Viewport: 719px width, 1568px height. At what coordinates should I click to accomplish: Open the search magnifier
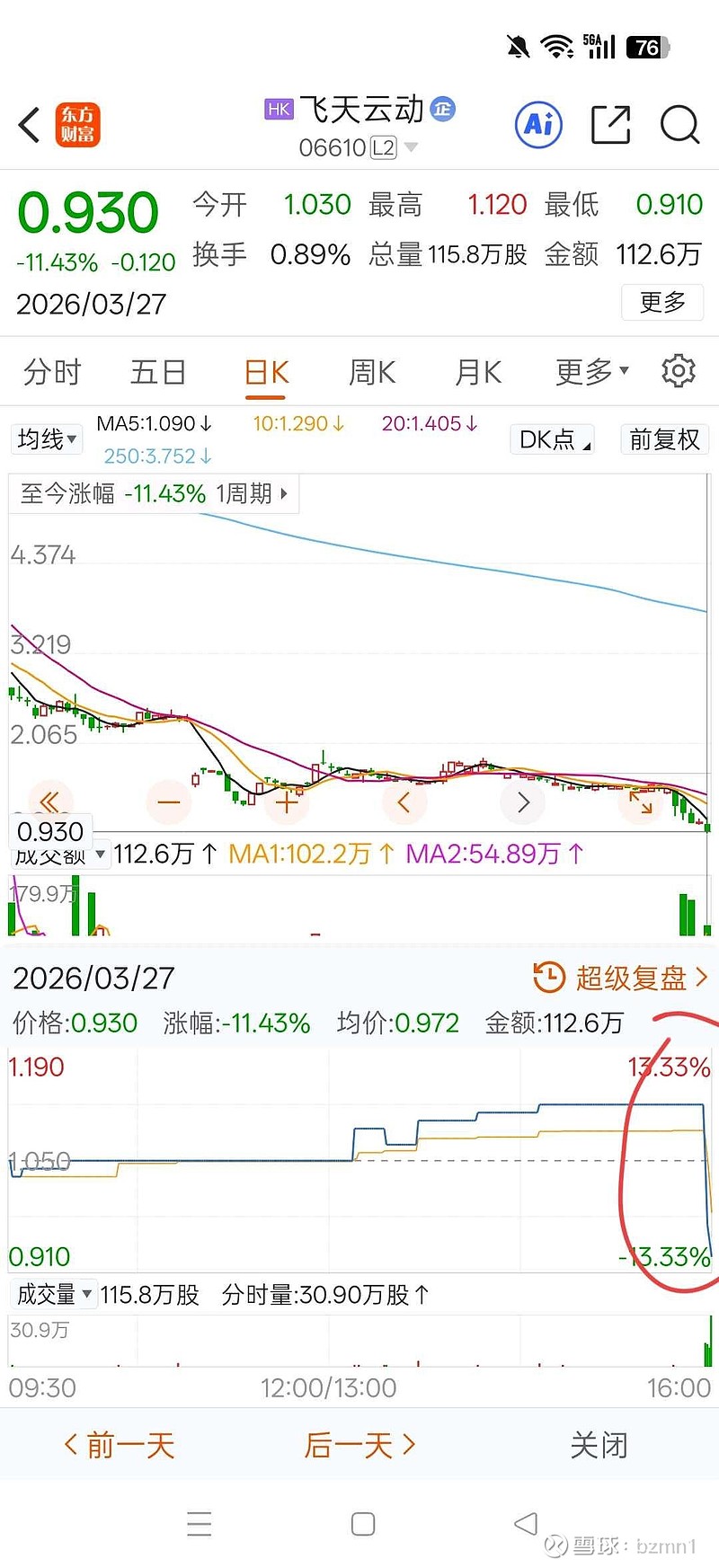click(x=679, y=124)
